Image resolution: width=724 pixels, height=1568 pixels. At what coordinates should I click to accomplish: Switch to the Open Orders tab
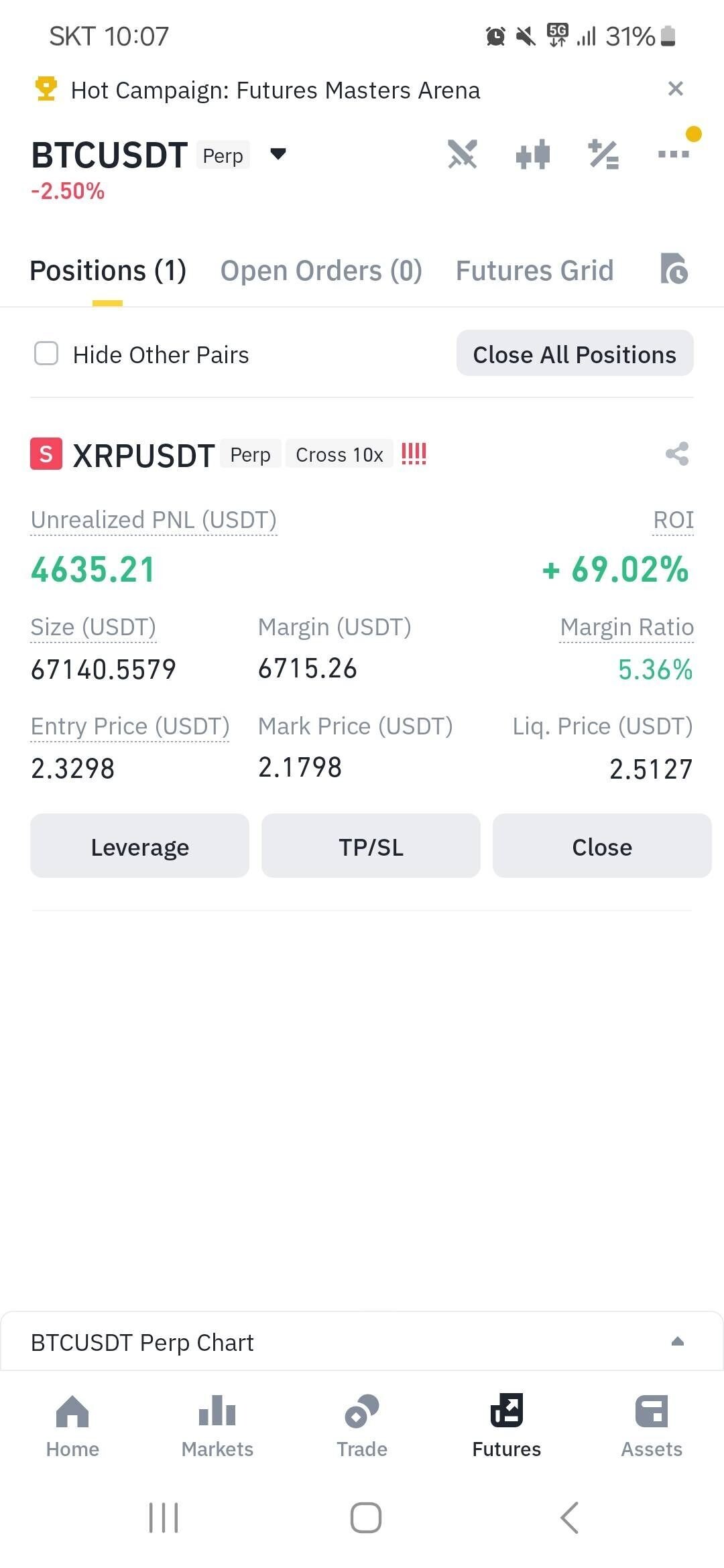321,271
